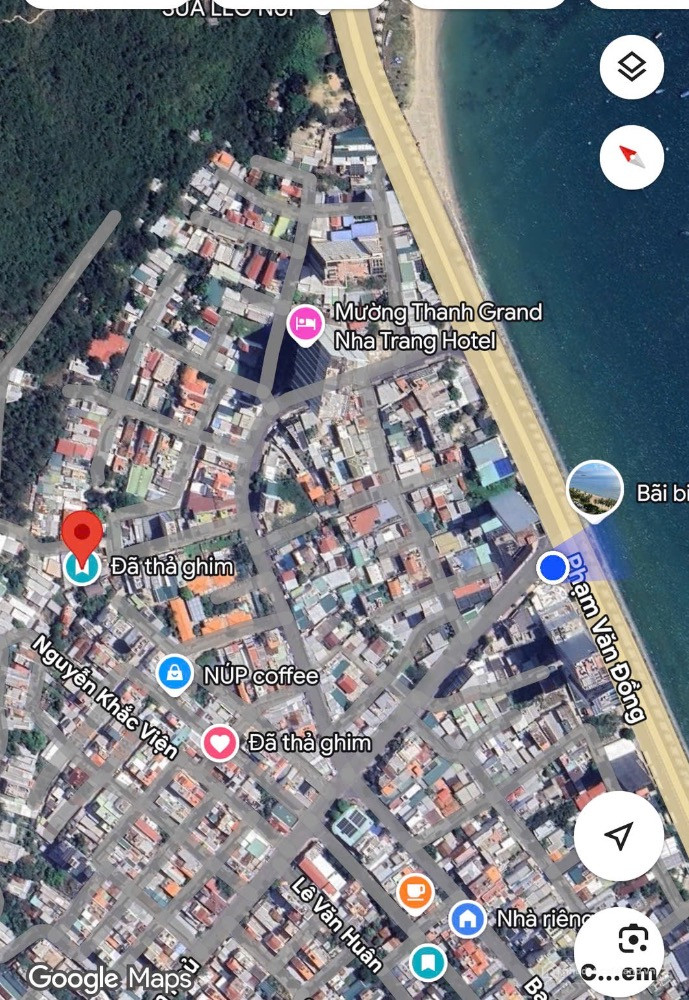Tap the blue current location dot

552,568
